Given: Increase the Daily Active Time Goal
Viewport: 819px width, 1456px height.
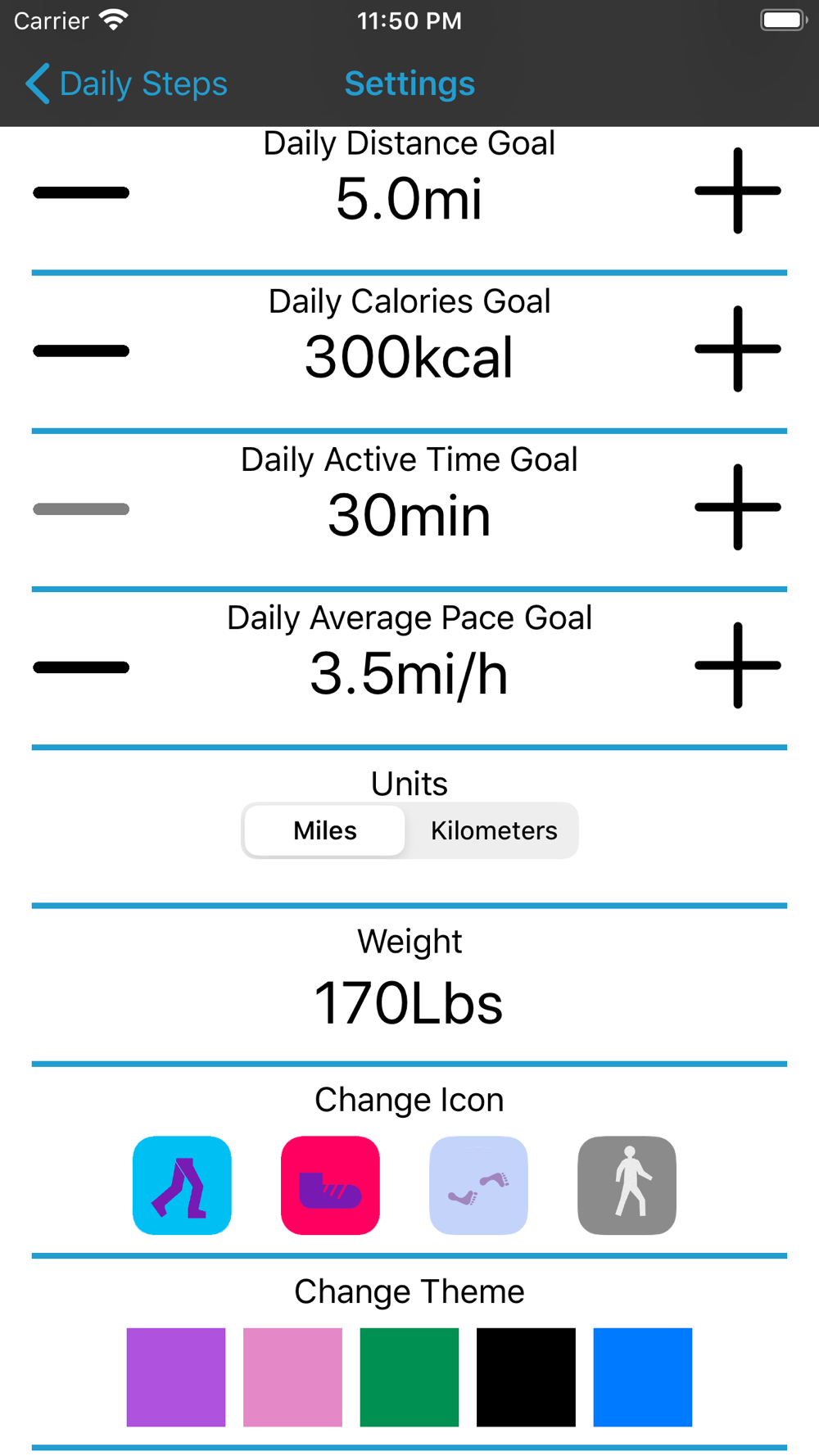Looking at the screenshot, I should 738,507.
